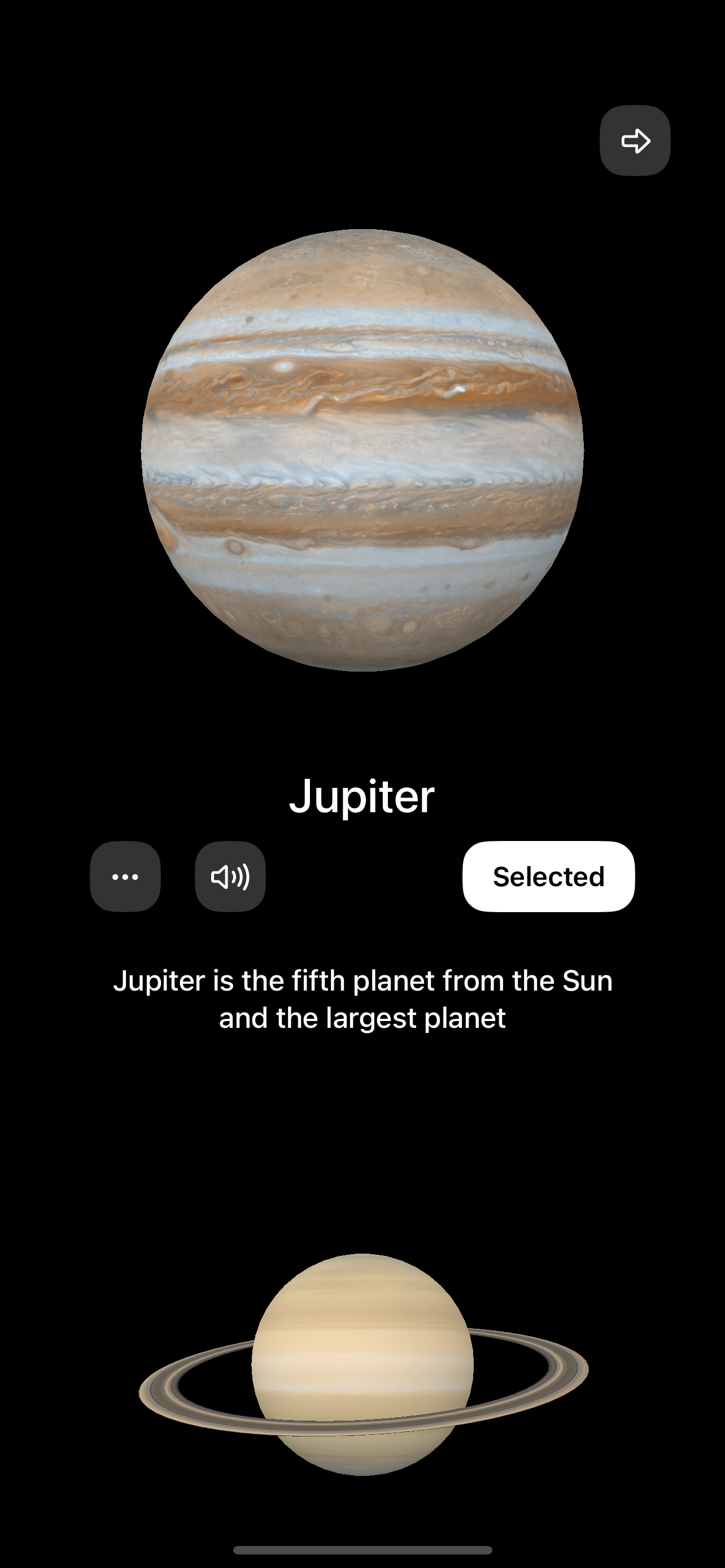Reveal more Jupiter details with ellipsis
Screen dimensions: 725x1568
point(125,877)
